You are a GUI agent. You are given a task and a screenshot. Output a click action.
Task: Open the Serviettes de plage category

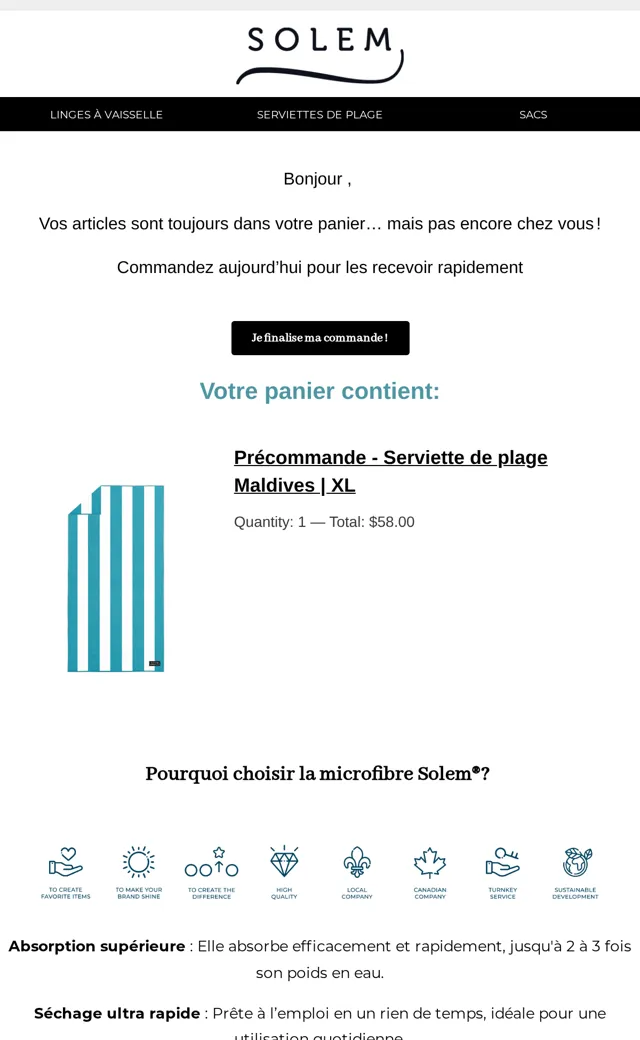point(320,115)
